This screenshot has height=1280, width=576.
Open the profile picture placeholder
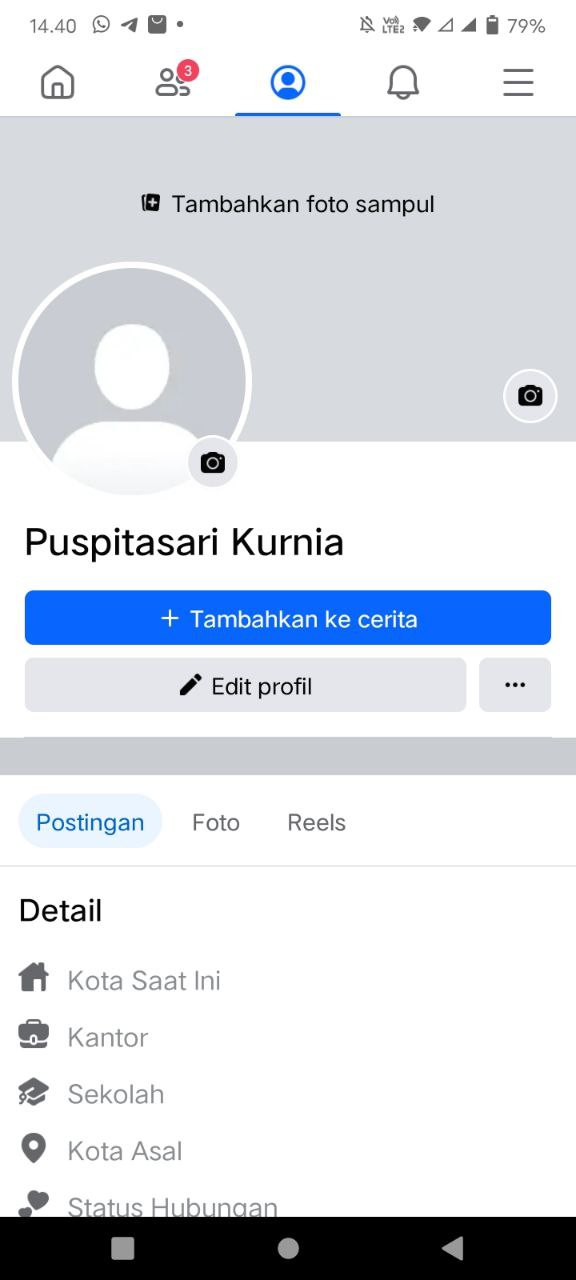132,381
